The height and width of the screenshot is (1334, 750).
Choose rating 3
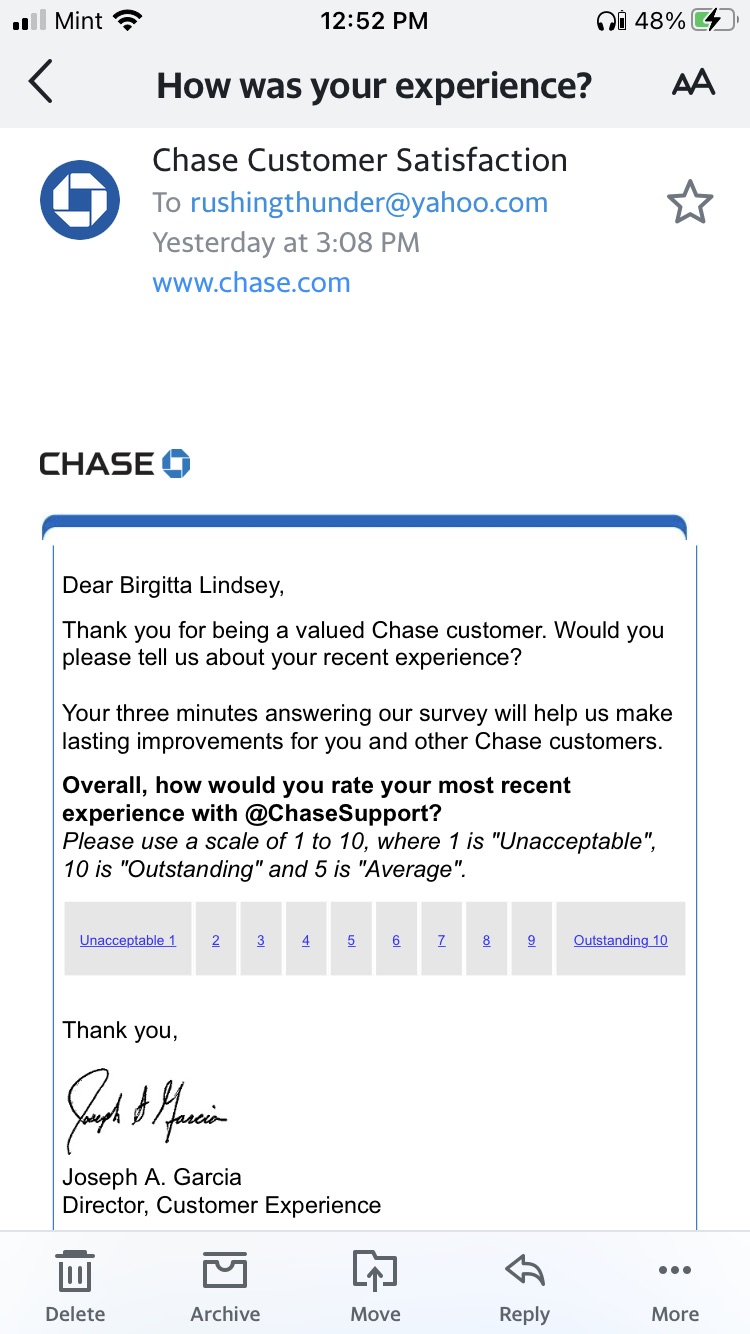tap(261, 940)
